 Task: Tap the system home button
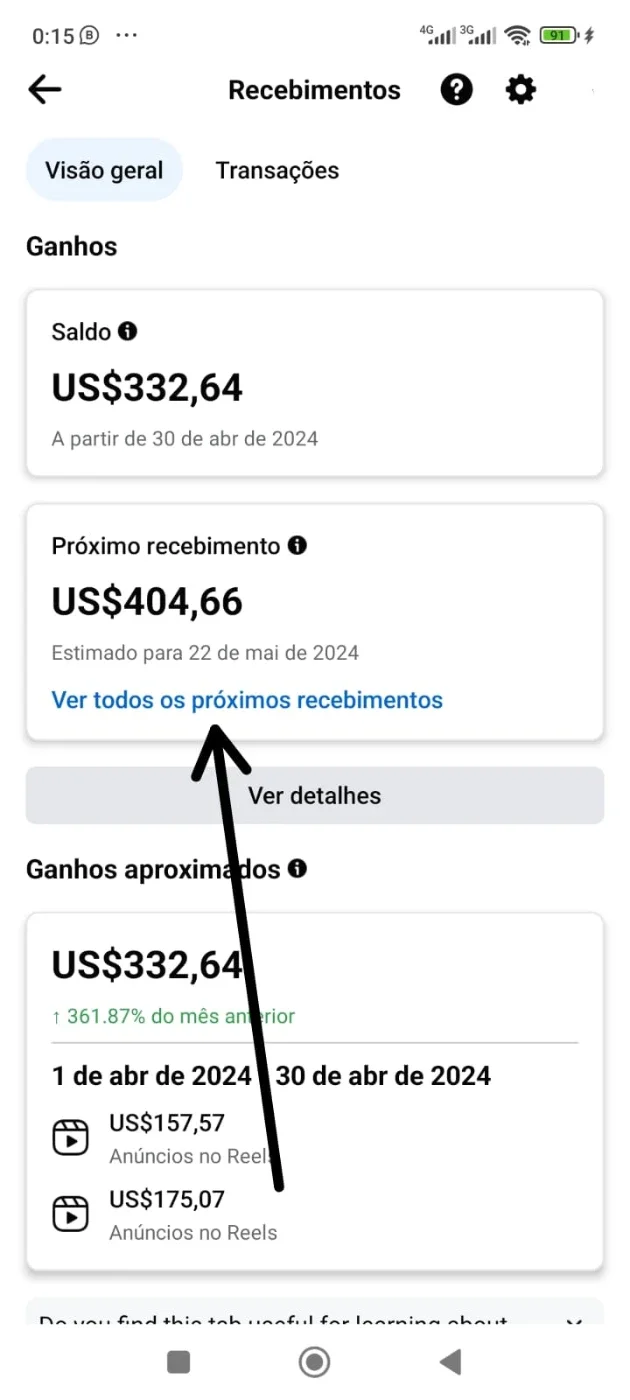(x=315, y=1361)
